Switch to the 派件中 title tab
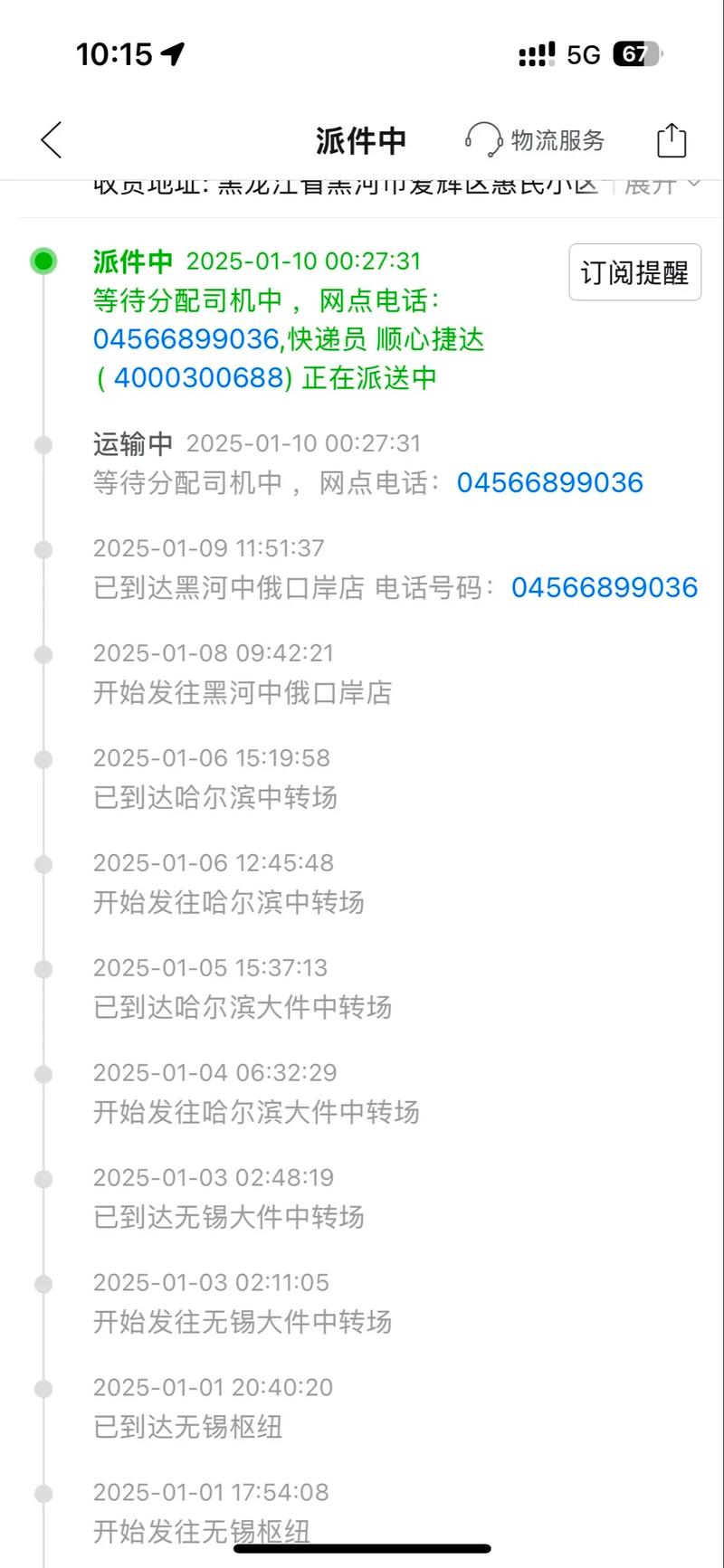The width and height of the screenshot is (724, 1568). point(361,140)
